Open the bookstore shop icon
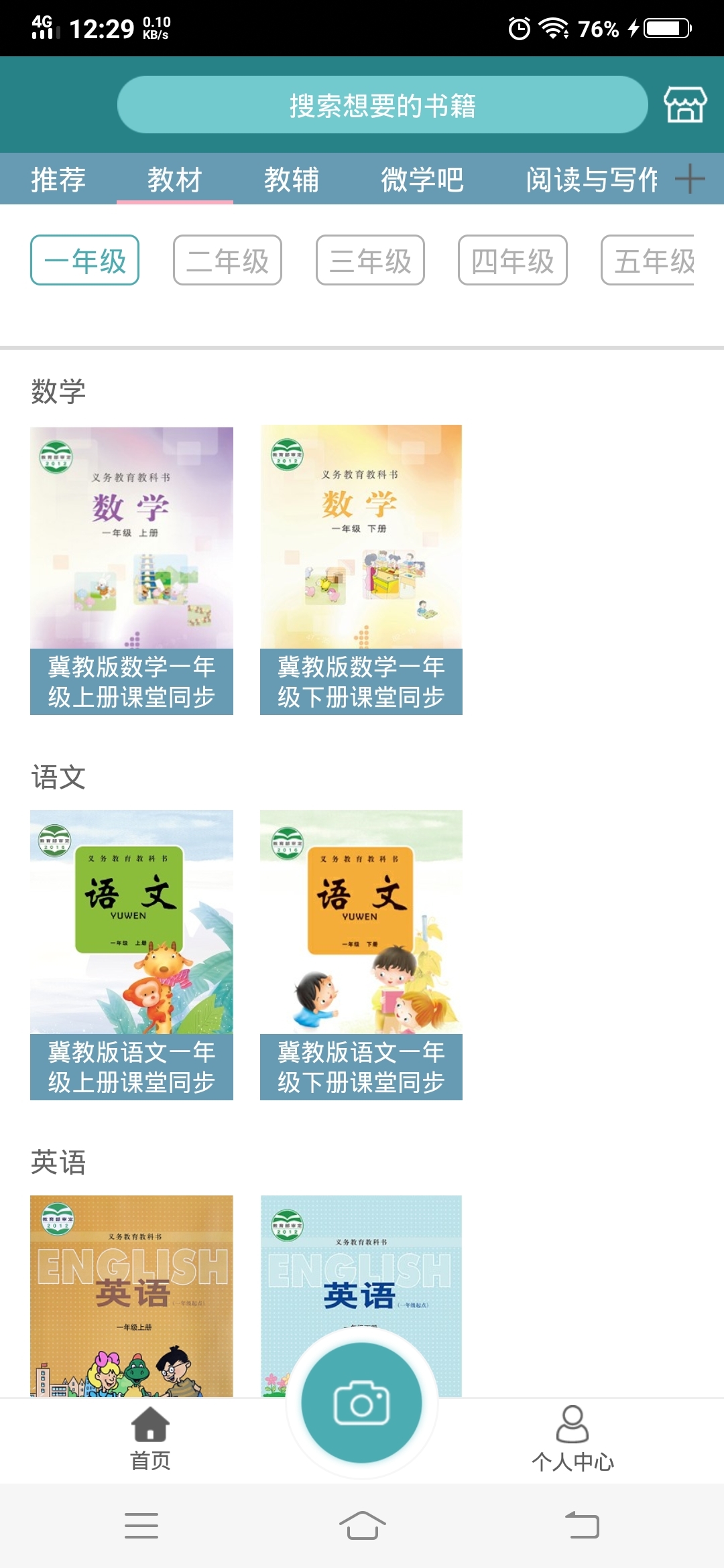 (x=684, y=105)
